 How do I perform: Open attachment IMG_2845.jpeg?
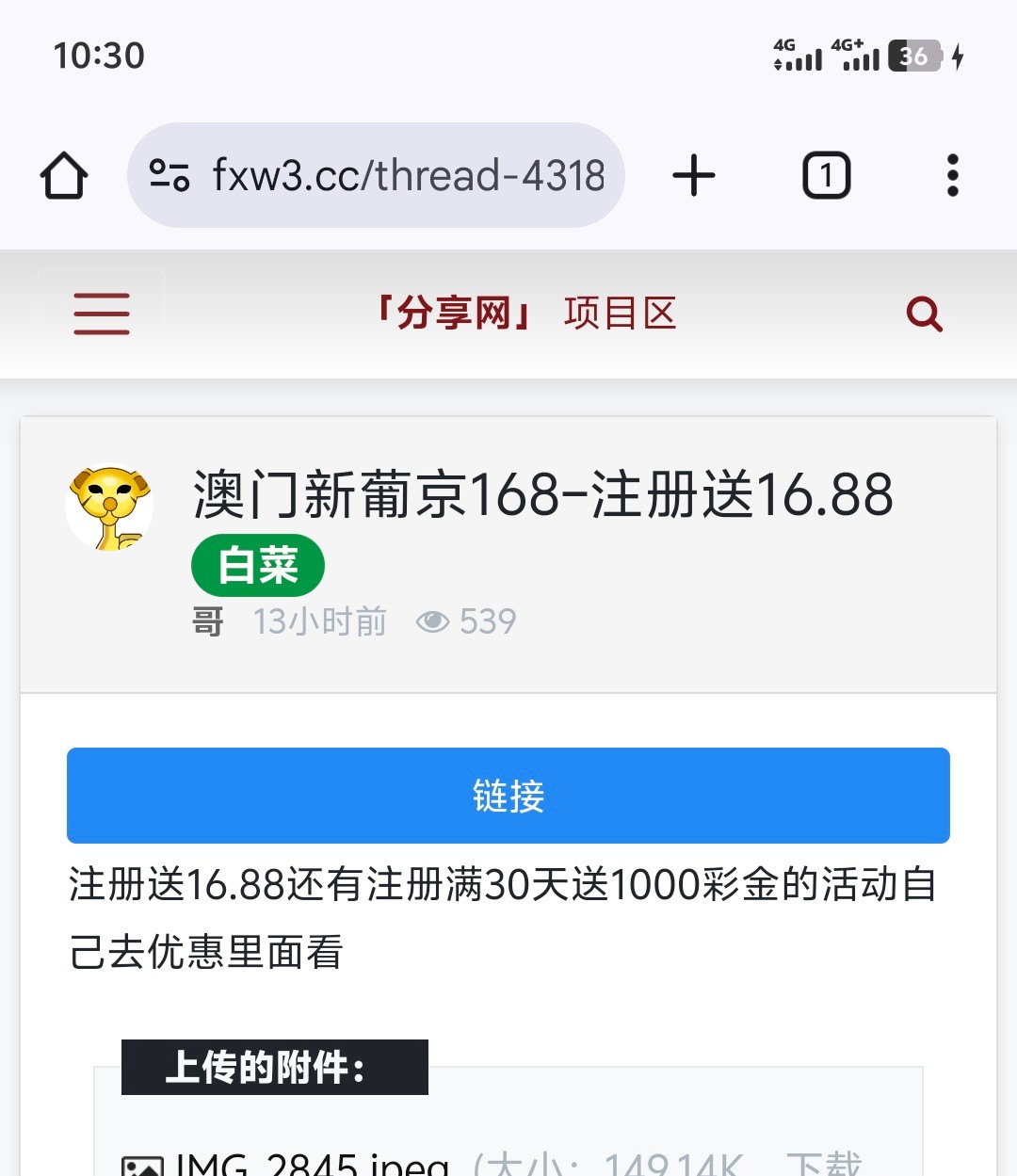tap(311, 1164)
